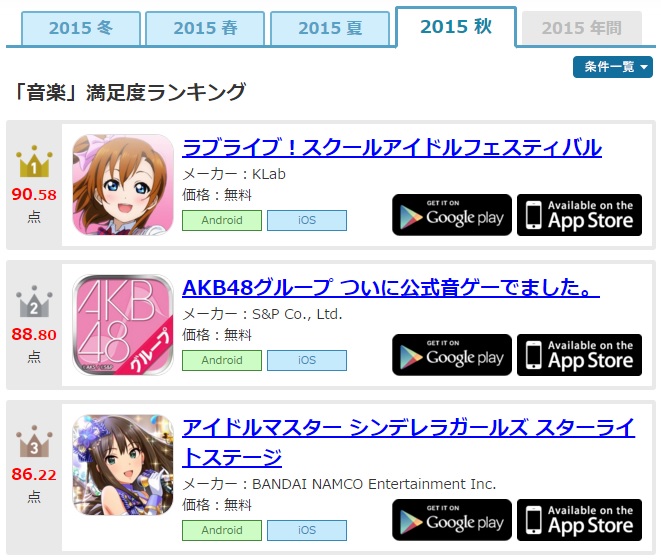Get アイドルマスター on the App Store
Image resolution: width=661 pixels, height=560 pixels.
coord(579,520)
